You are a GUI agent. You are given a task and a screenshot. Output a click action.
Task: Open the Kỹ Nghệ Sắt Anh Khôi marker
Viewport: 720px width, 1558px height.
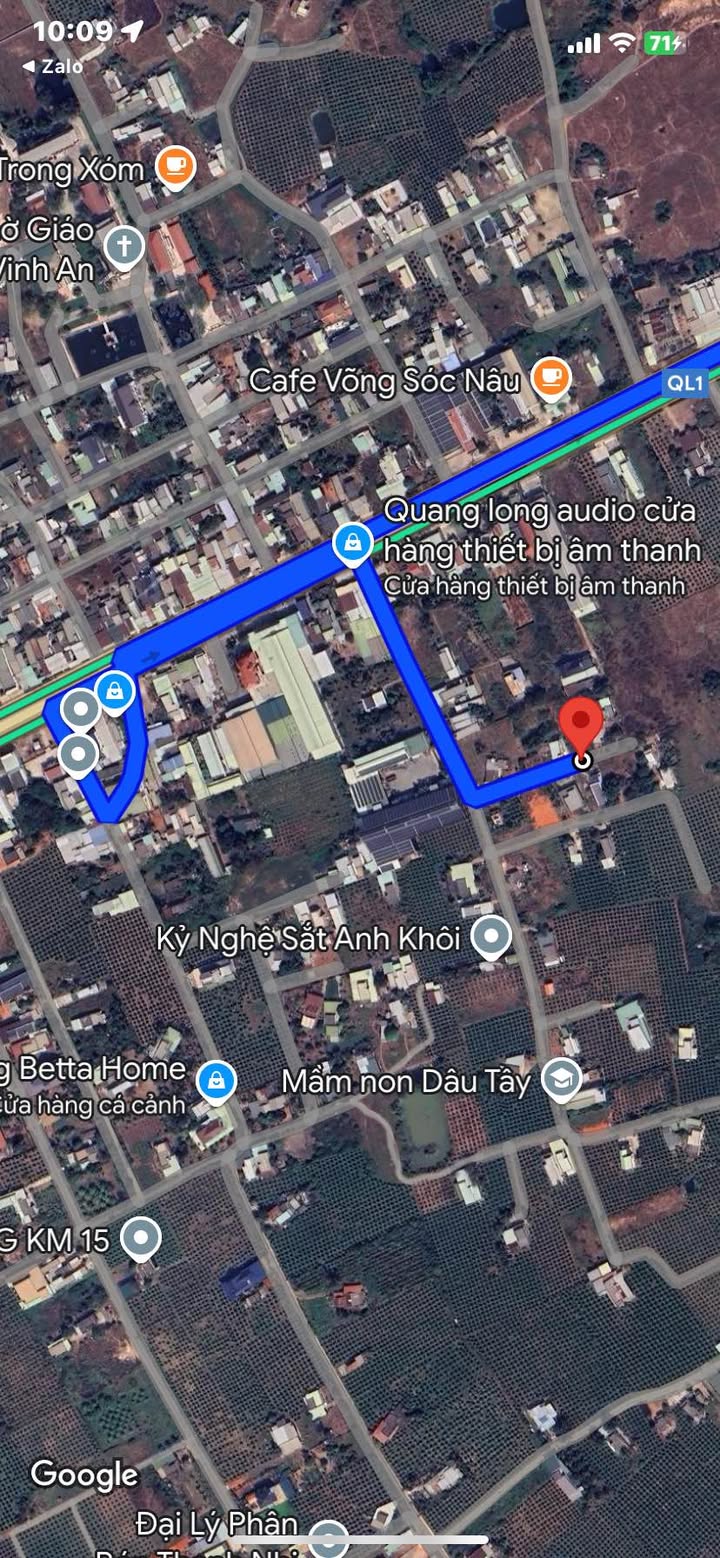(491, 938)
